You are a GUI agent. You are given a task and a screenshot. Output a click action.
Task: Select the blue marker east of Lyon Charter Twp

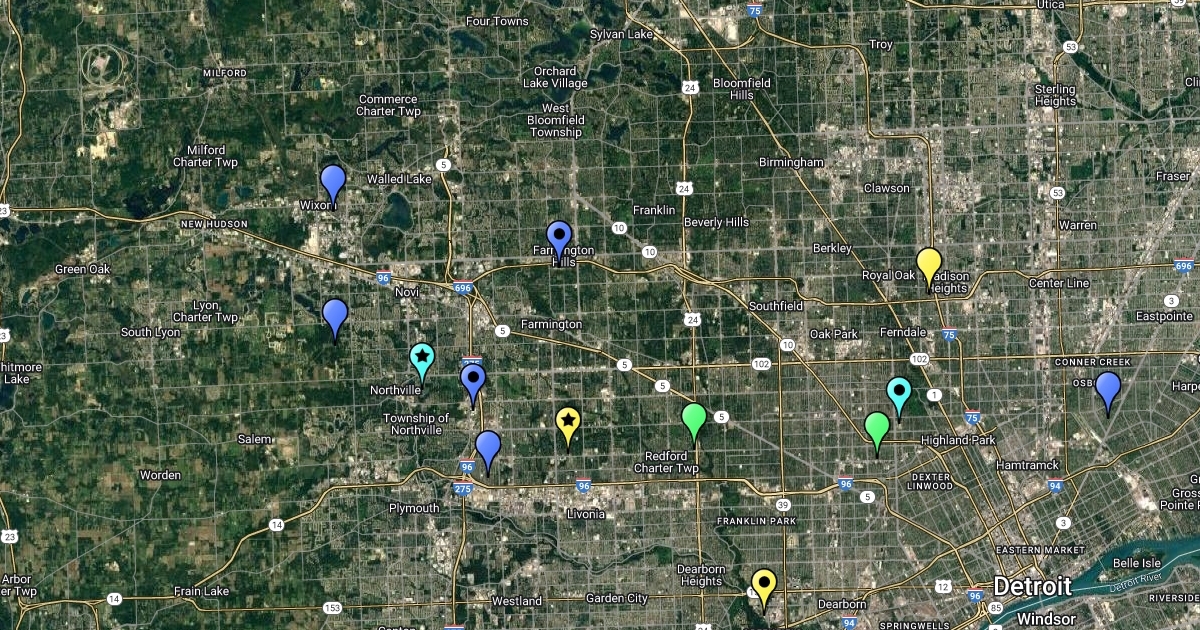click(335, 316)
